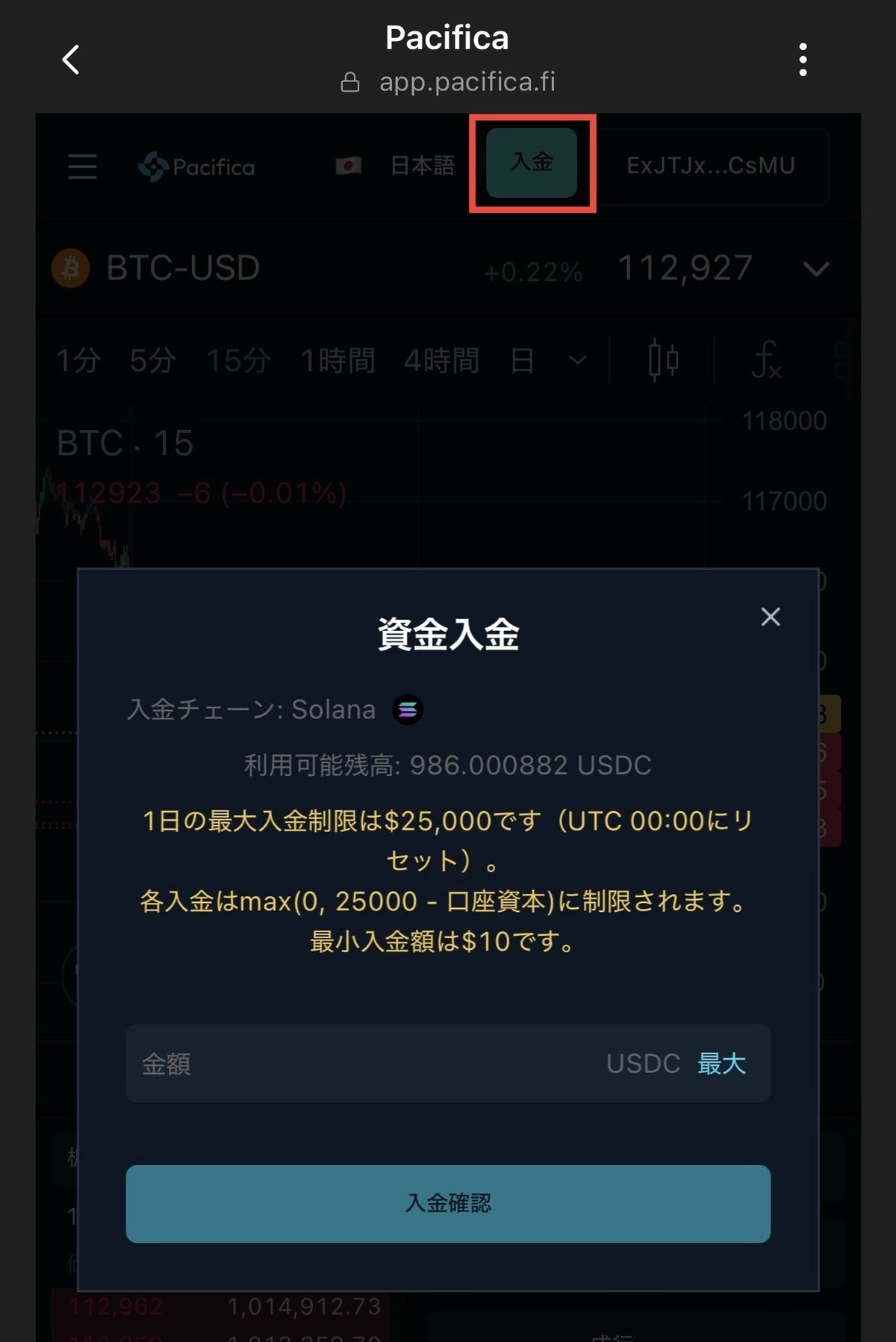Open the 入金 deposit tab

[x=531, y=164]
